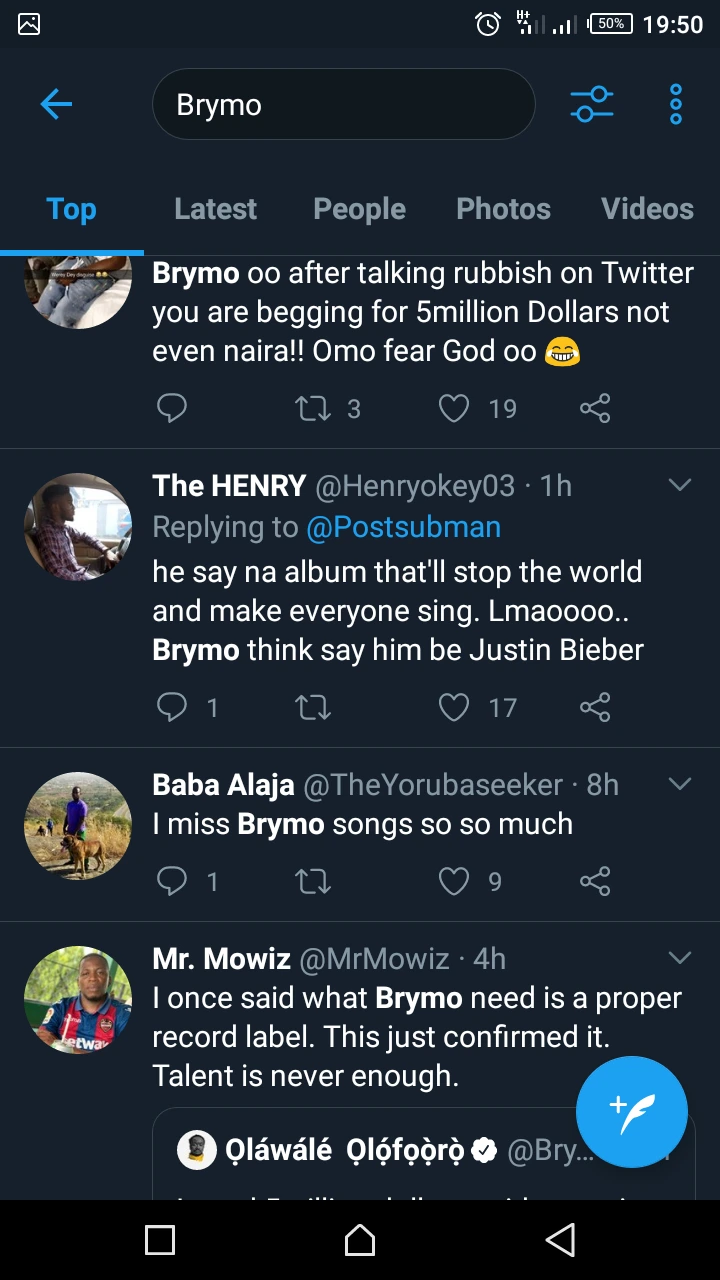Switch to the Latest tab

215,209
